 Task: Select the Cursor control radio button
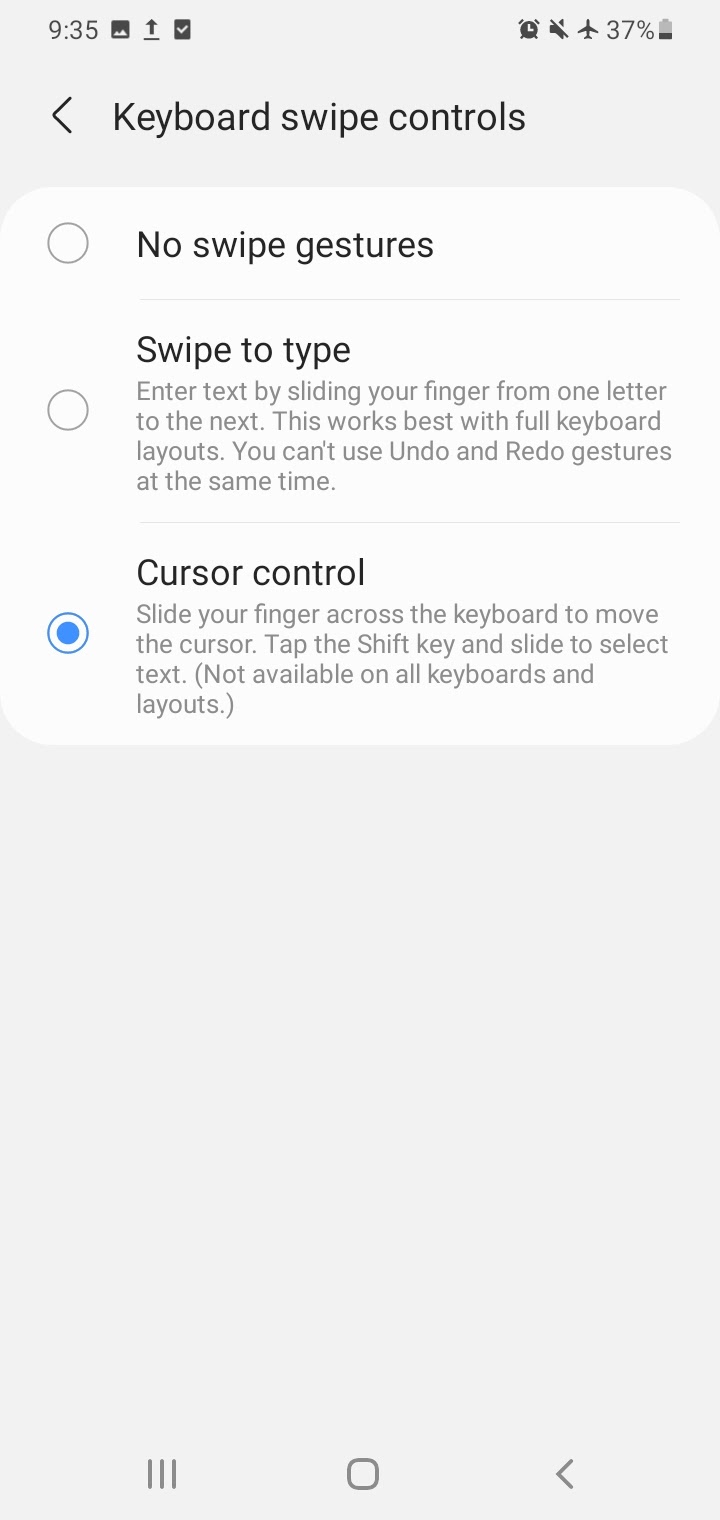pyautogui.click(x=68, y=633)
